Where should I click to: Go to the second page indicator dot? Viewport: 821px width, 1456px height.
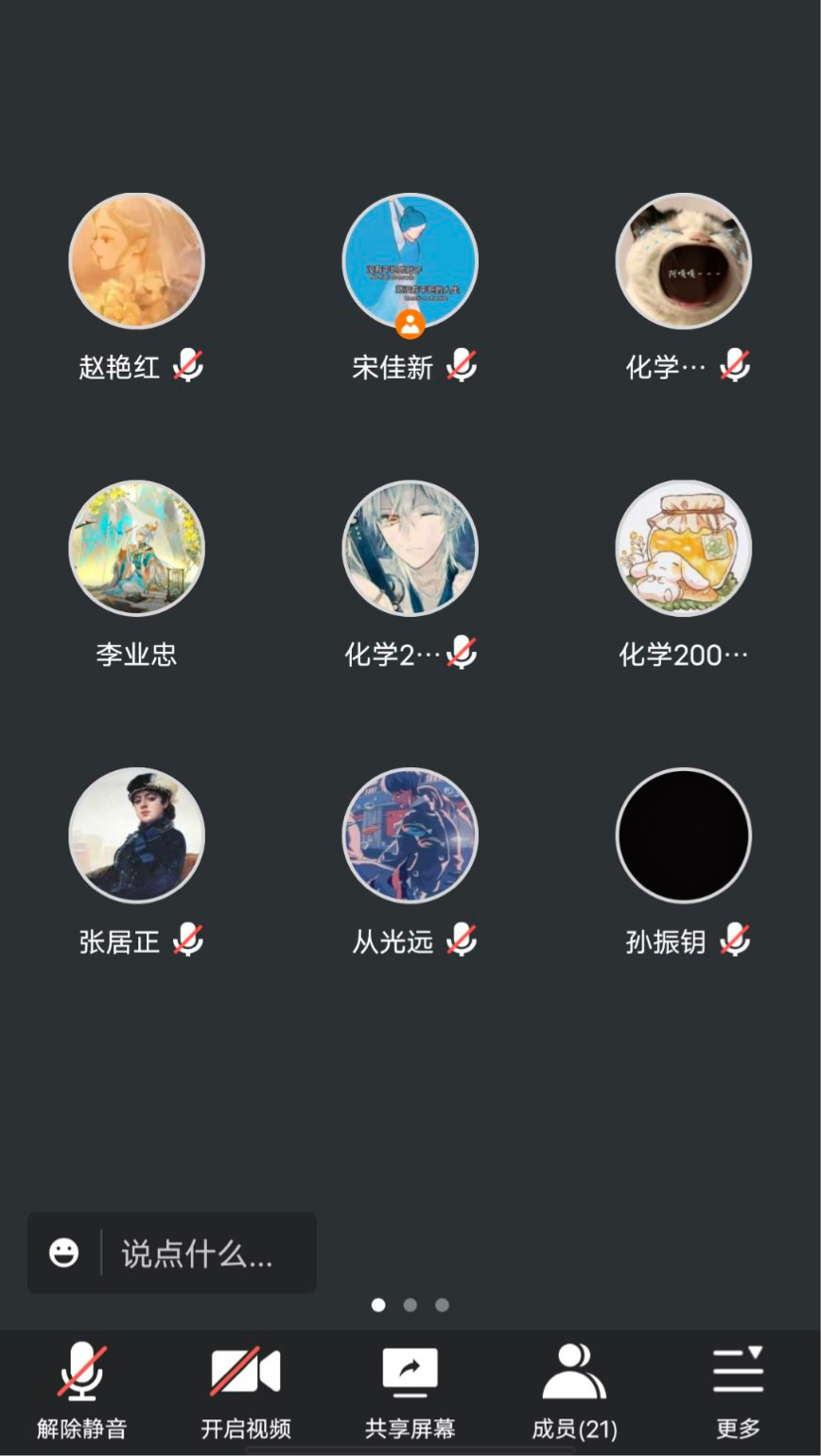[x=410, y=1305]
